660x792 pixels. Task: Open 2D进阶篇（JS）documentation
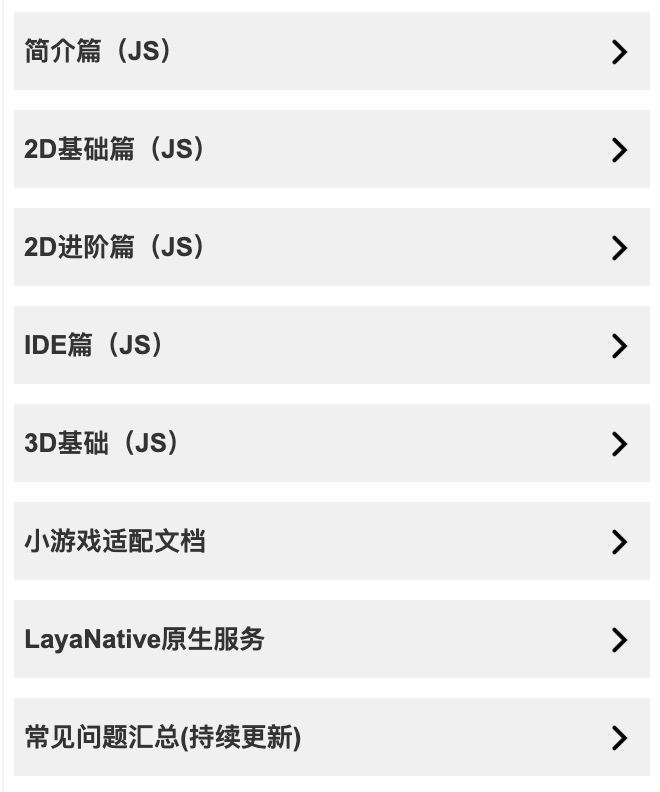coord(330,248)
